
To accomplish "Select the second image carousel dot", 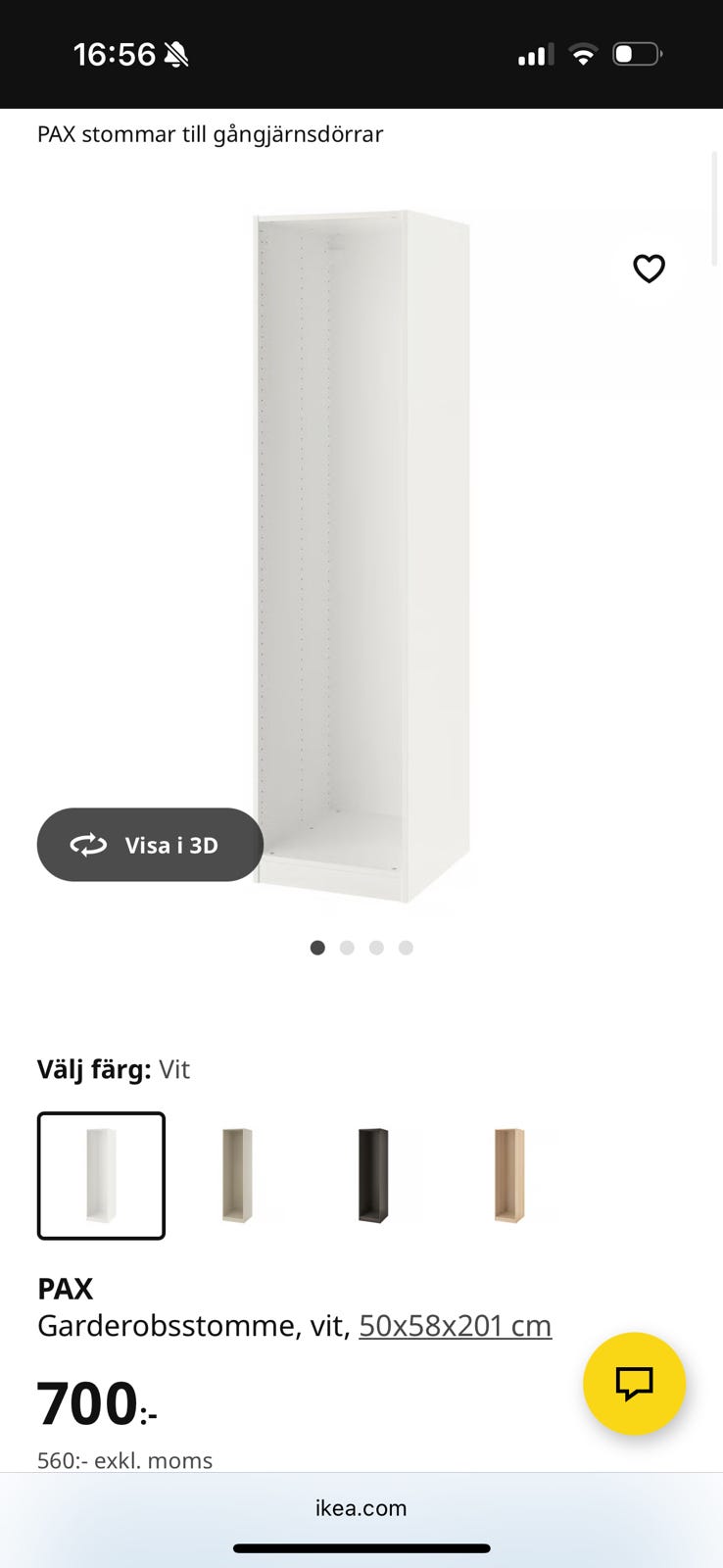I will 347,948.
